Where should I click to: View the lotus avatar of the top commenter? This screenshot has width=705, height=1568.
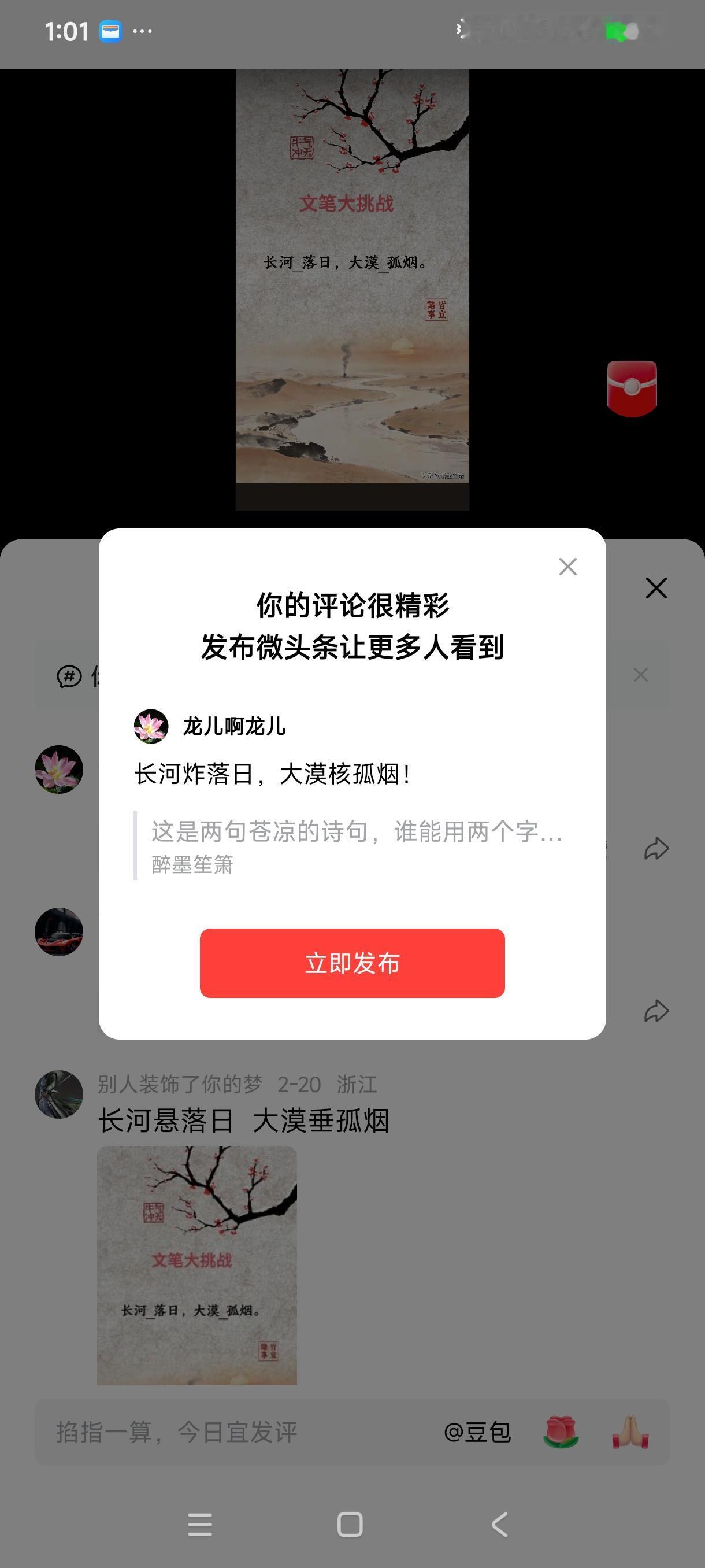[59, 769]
